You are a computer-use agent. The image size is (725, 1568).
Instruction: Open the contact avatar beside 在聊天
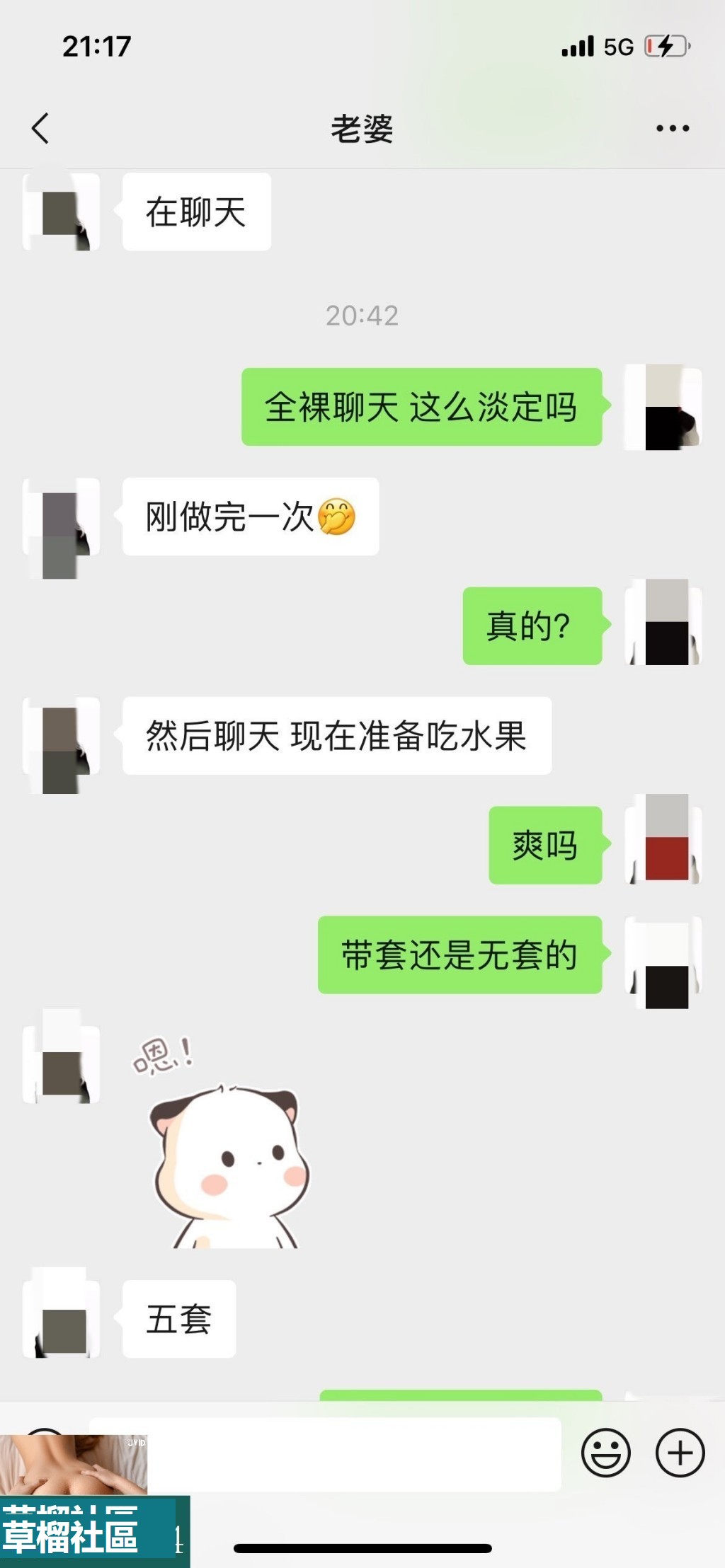[61, 212]
